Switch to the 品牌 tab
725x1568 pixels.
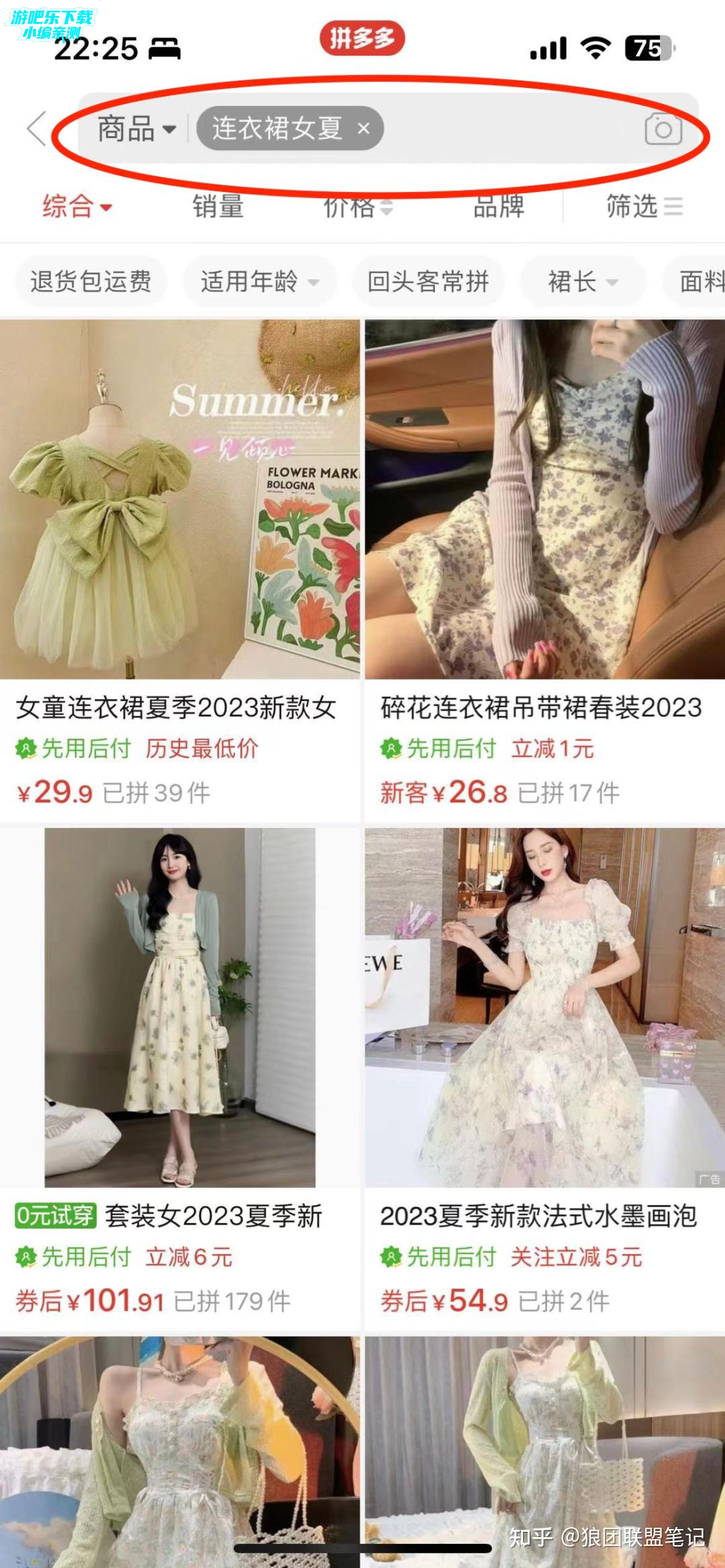tap(498, 206)
